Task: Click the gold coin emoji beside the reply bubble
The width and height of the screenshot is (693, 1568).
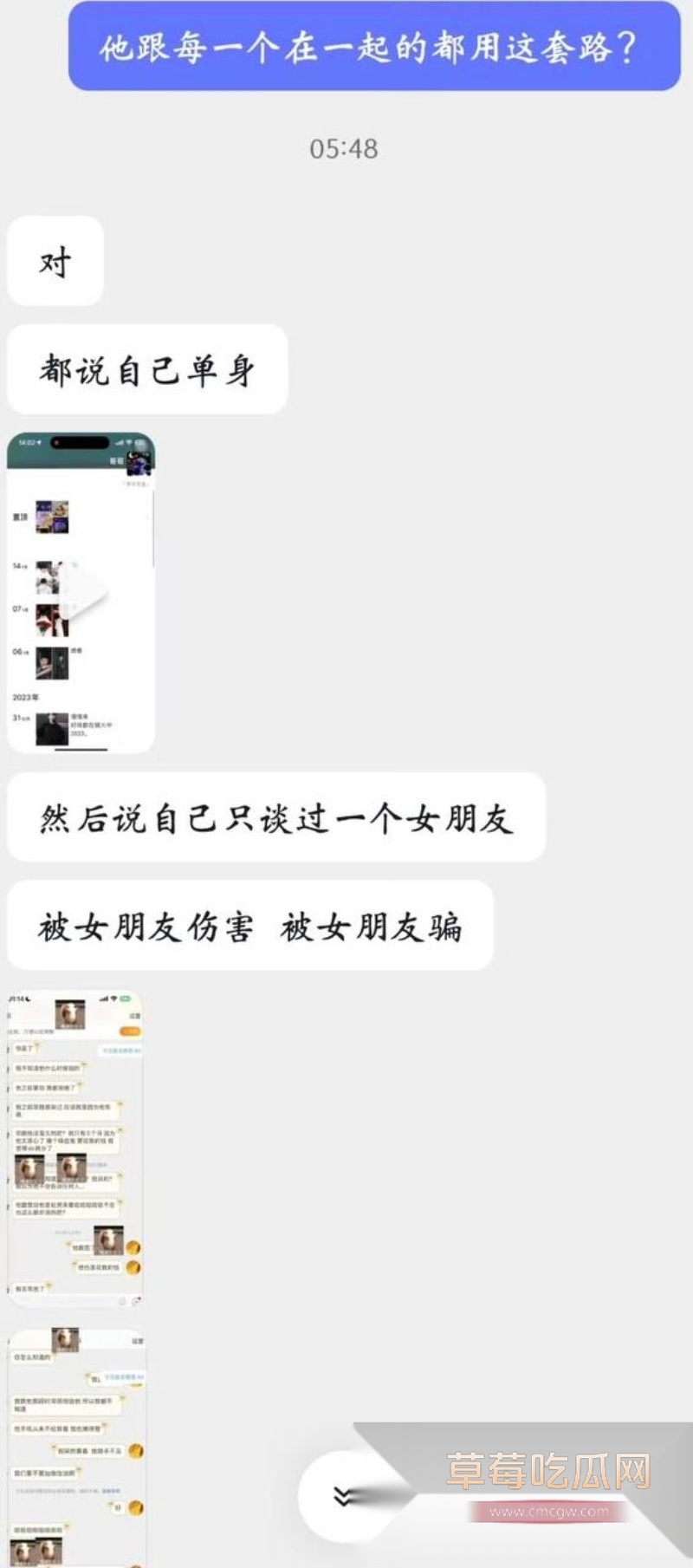Action: tap(133, 1246)
